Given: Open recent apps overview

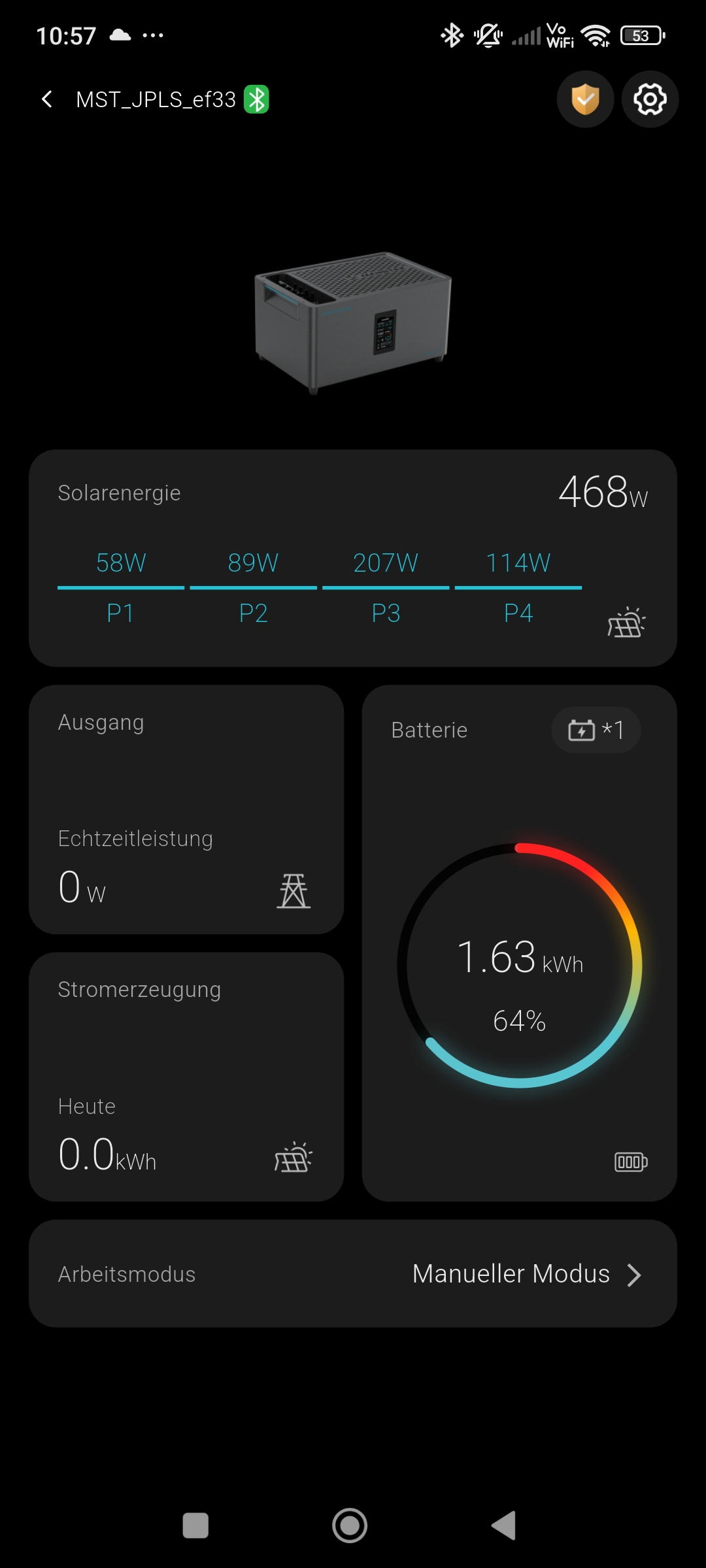Looking at the screenshot, I should 195,1526.
